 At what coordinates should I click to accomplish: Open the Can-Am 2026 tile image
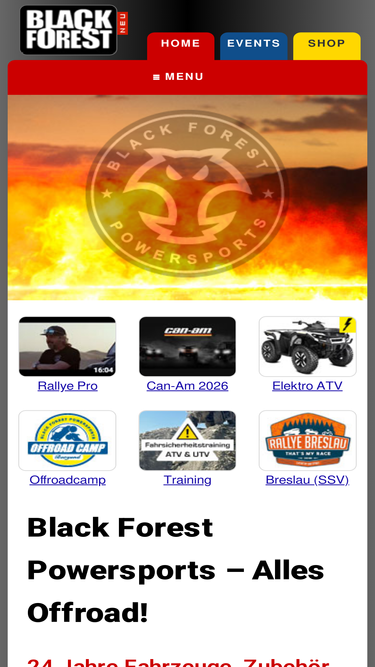pyautogui.click(x=188, y=346)
